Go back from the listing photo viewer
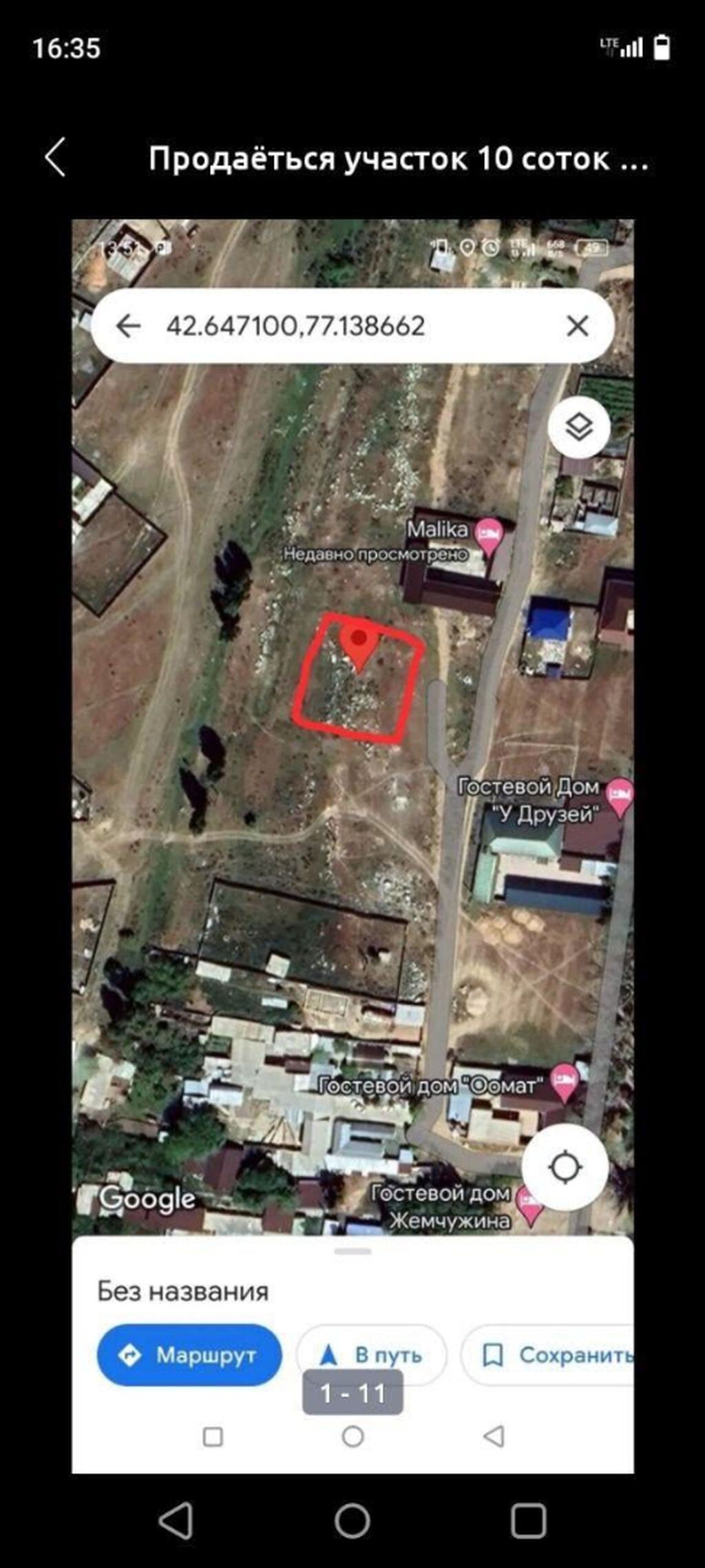The width and height of the screenshot is (705, 1568). tap(55, 157)
